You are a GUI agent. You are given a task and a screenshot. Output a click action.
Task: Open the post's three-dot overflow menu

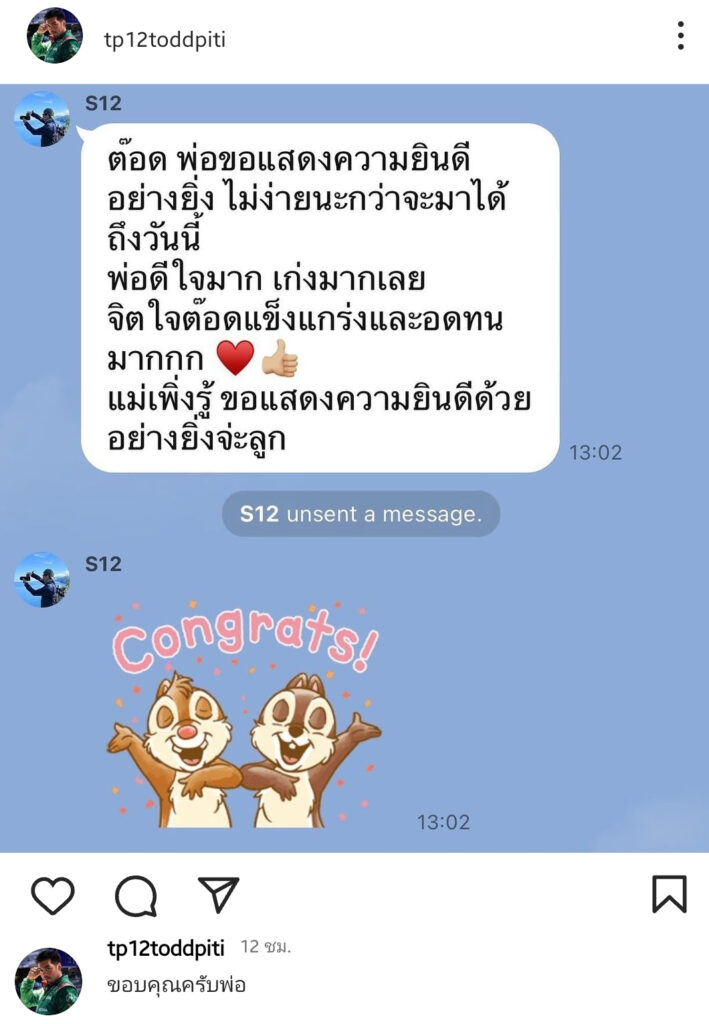coord(680,37)
